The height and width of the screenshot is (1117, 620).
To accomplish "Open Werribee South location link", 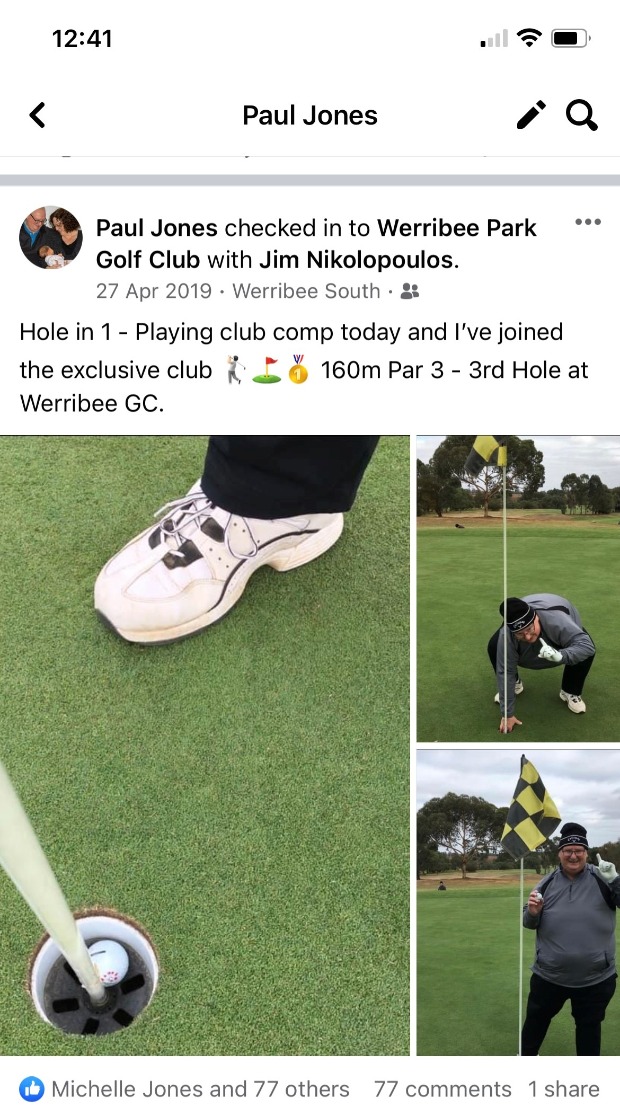I will (x=306, y=291).
